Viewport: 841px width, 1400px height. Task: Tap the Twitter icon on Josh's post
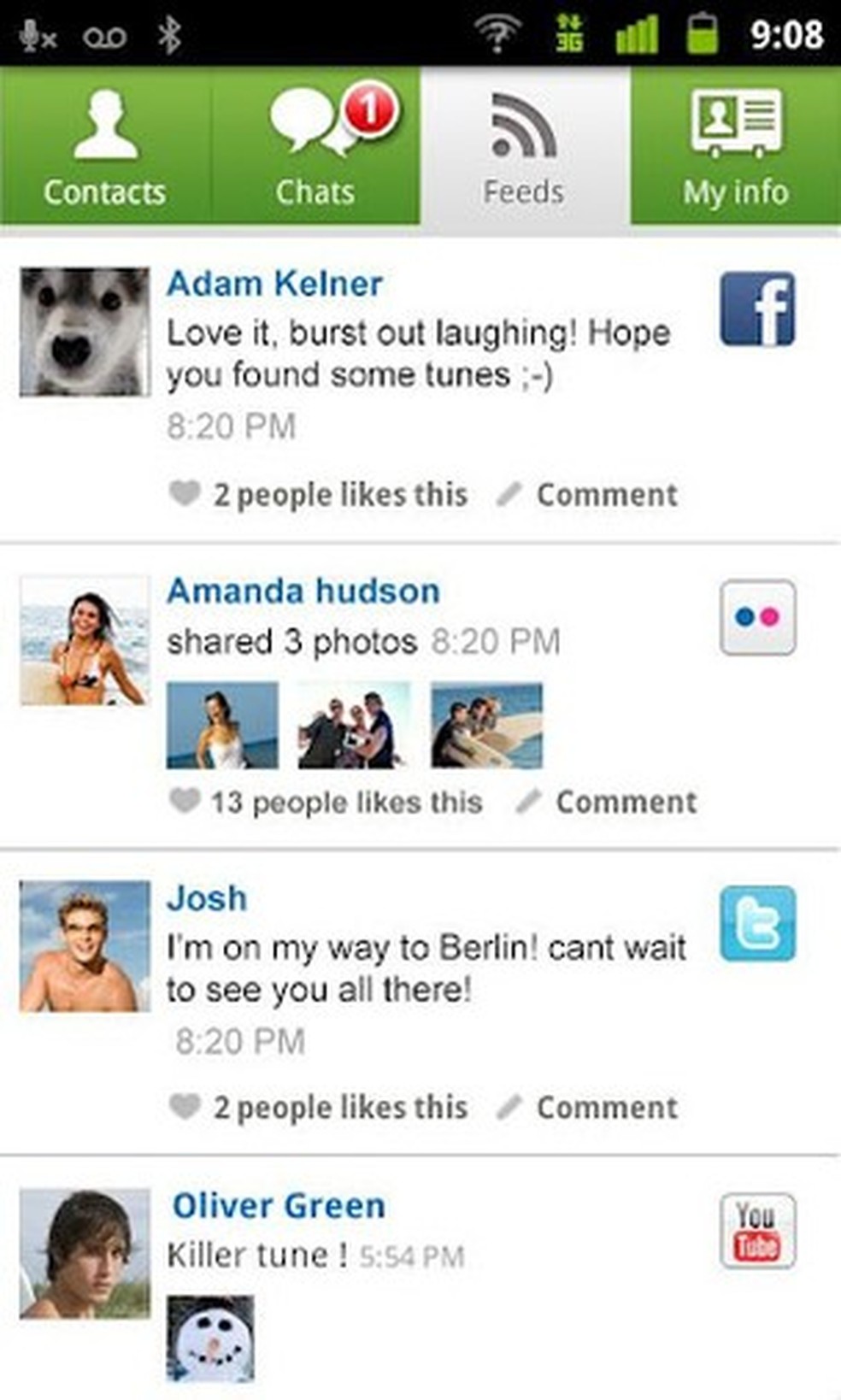(757, 924)
